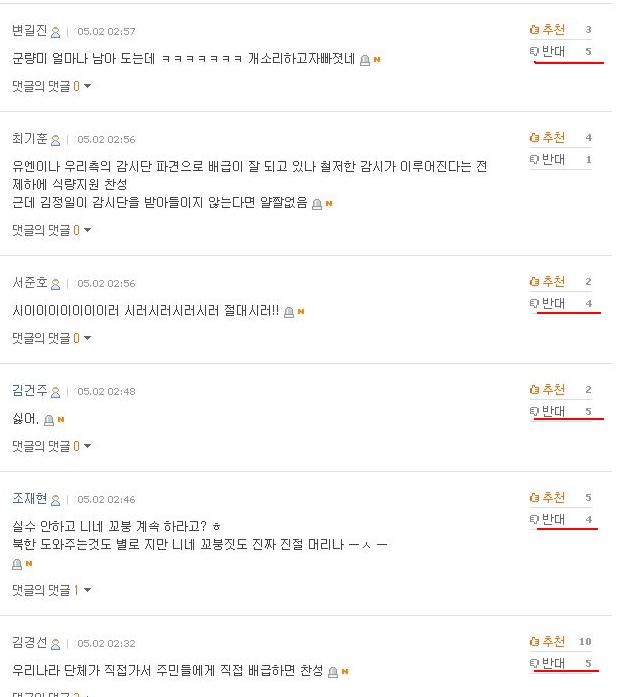Expand 댓글의 댓글 under 최기훈's comment

pyautogui.click(x=51, y=231)
